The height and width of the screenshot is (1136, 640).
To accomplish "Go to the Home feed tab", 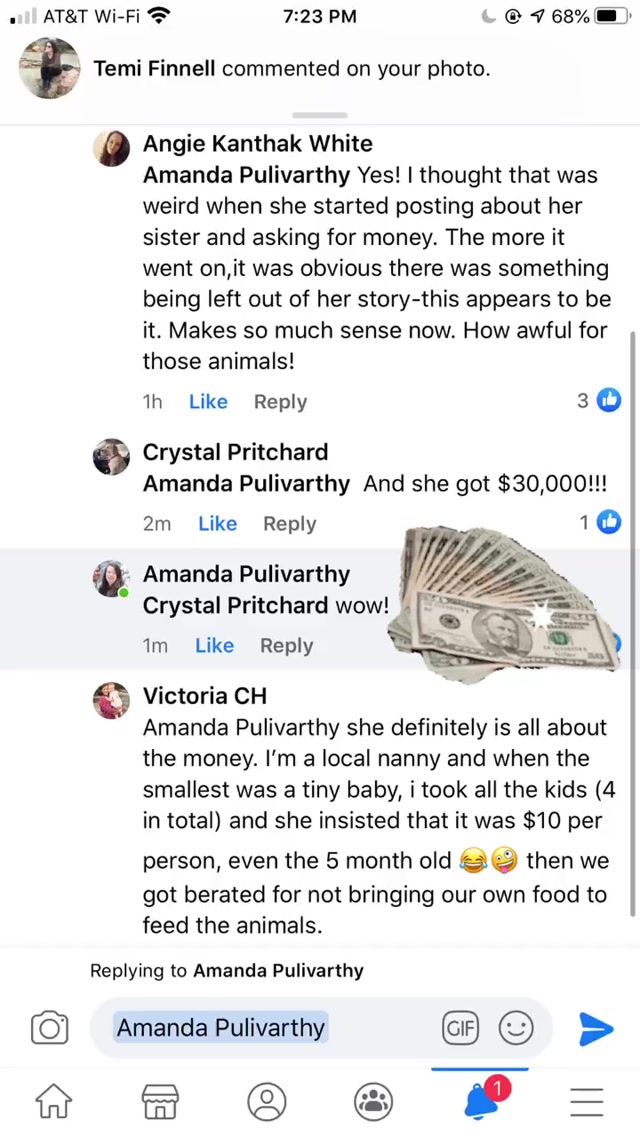I will pyautogui.click(x=54, y=1101).
